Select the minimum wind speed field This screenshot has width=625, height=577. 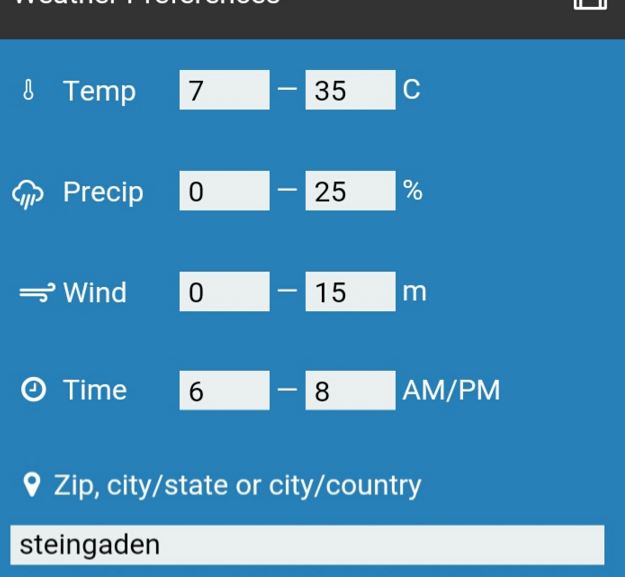coord(224,292)
